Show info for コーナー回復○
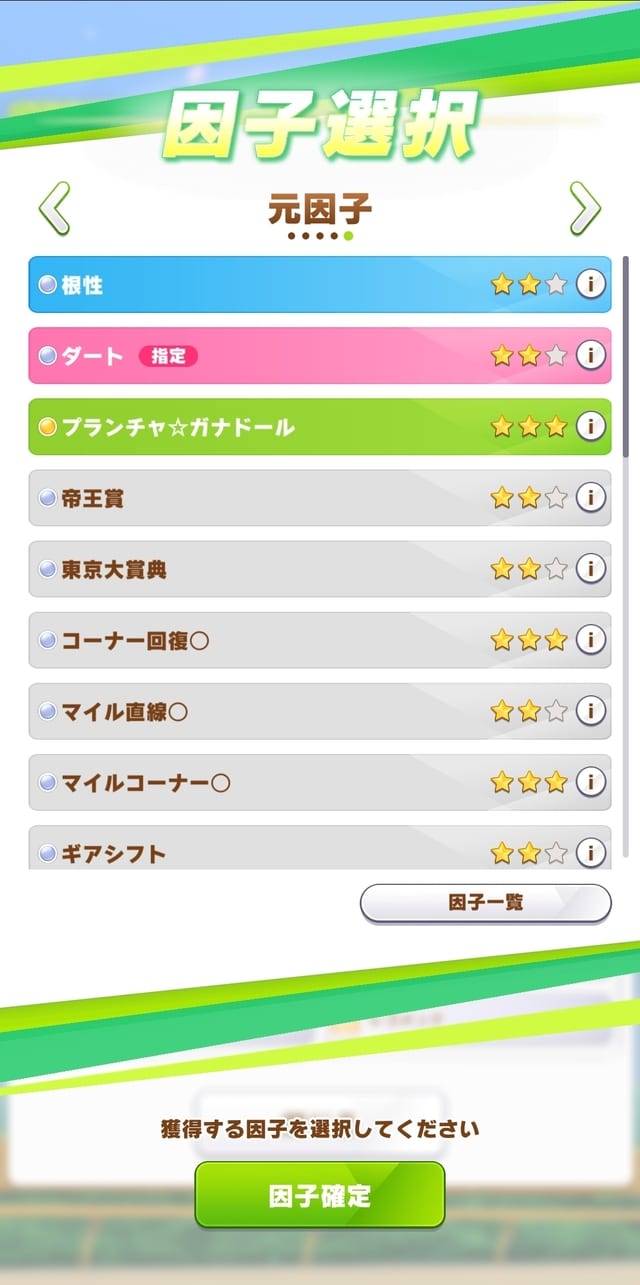 [591, 640]
